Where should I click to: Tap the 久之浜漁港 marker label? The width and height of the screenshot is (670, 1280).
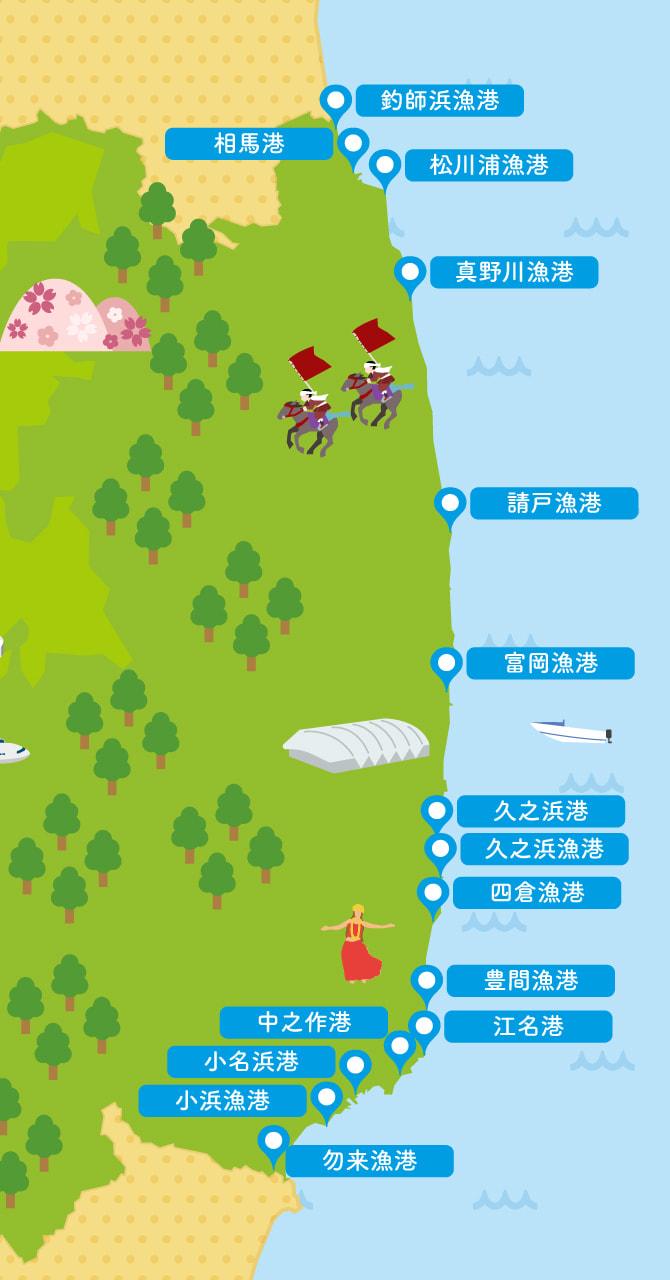click(544, 849)
